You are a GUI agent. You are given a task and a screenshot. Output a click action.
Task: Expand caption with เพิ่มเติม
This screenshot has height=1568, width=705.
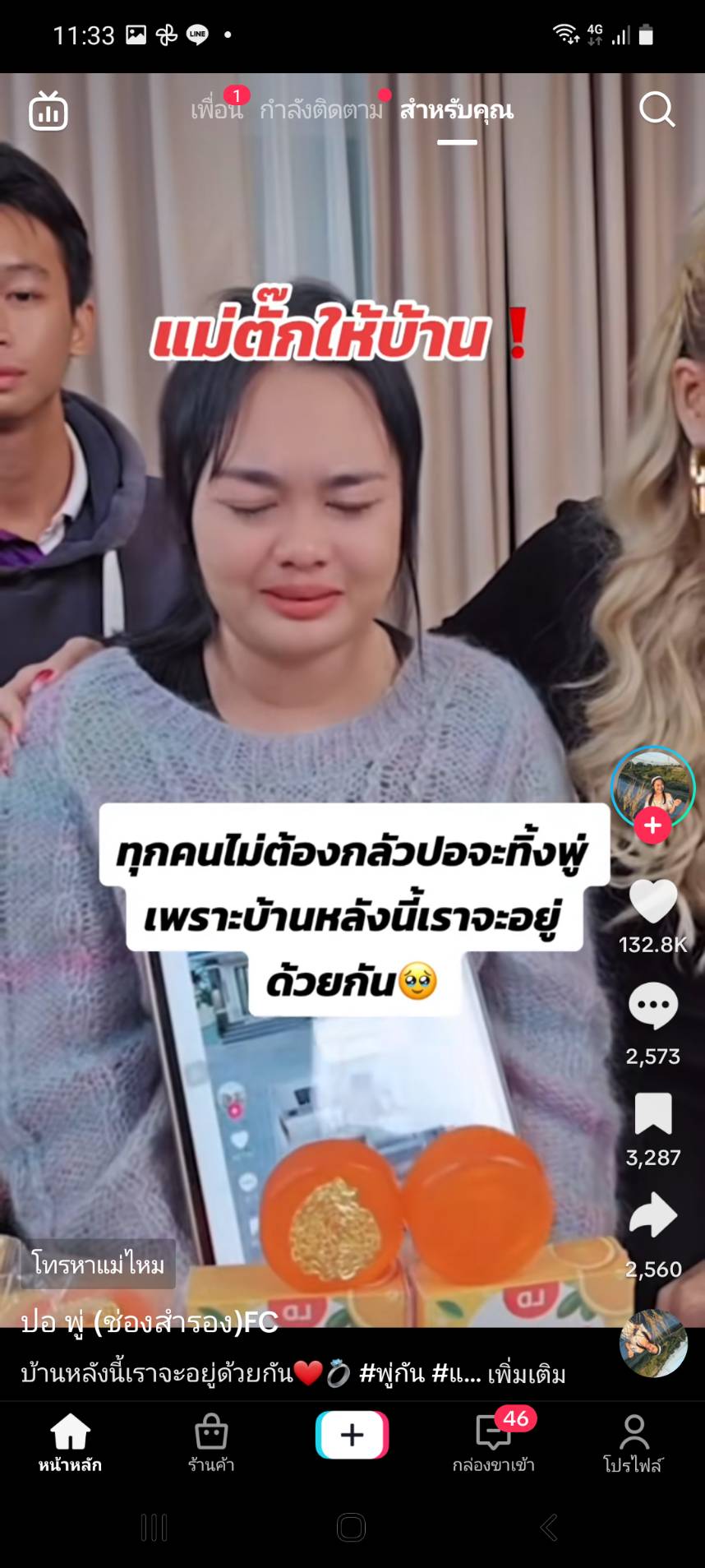pyautogui.click(x=526, y=1374)
